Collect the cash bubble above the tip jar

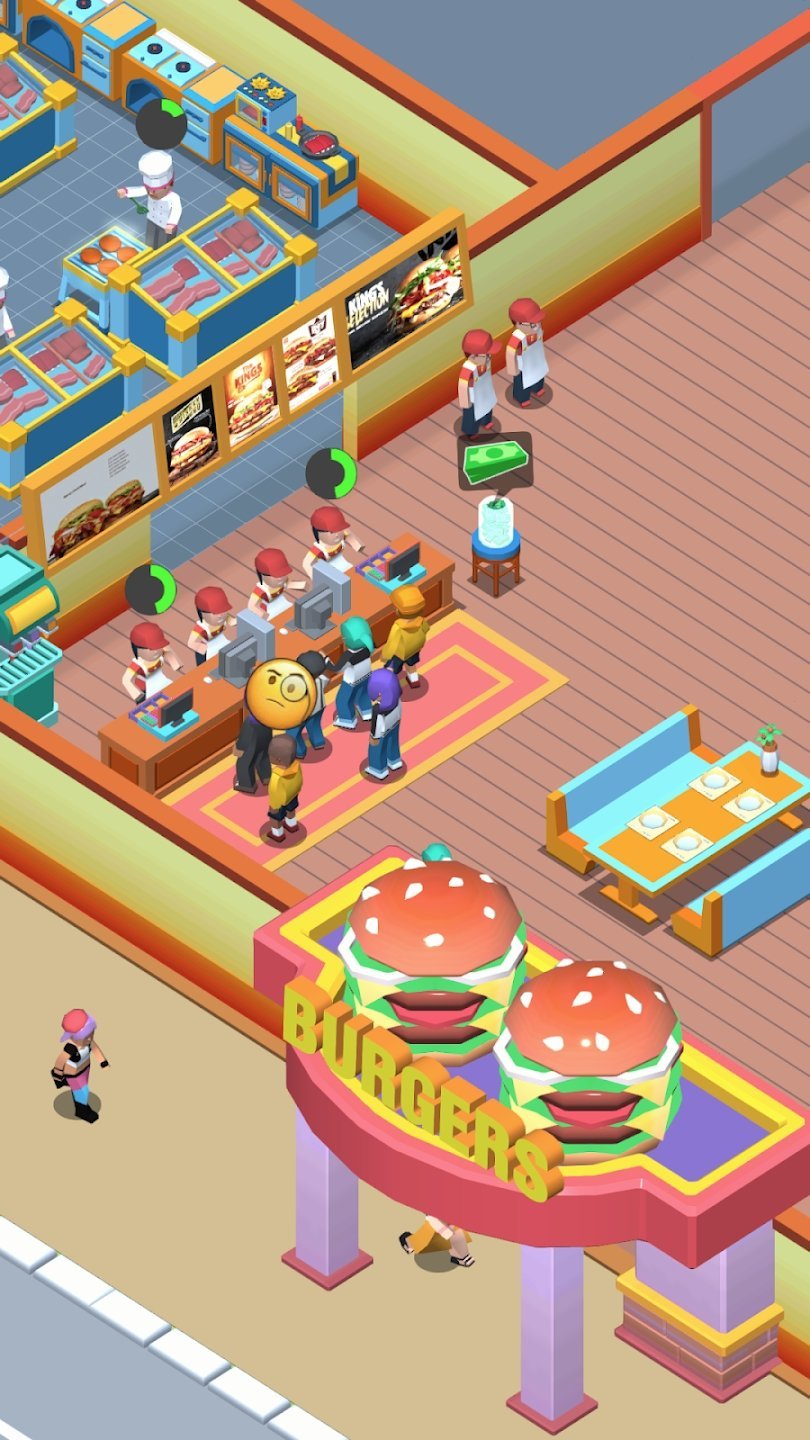495,461
